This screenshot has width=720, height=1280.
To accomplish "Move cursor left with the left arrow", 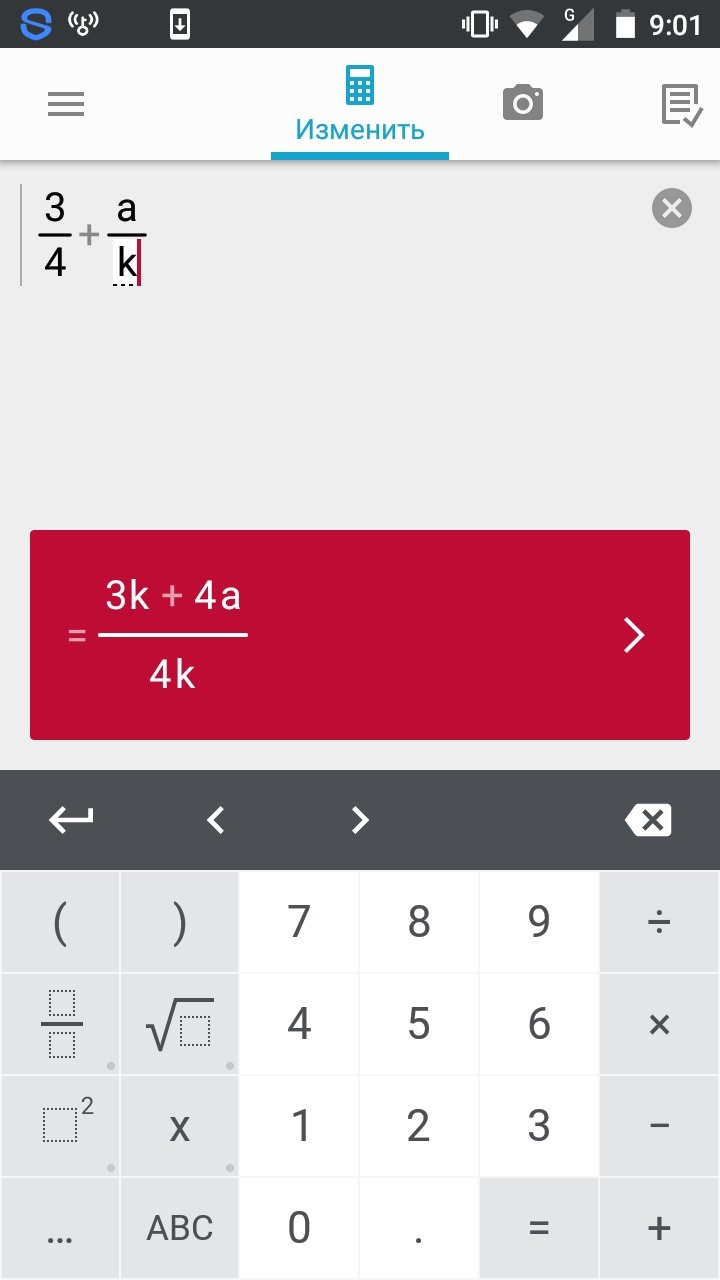I will (x=215, y=820).
